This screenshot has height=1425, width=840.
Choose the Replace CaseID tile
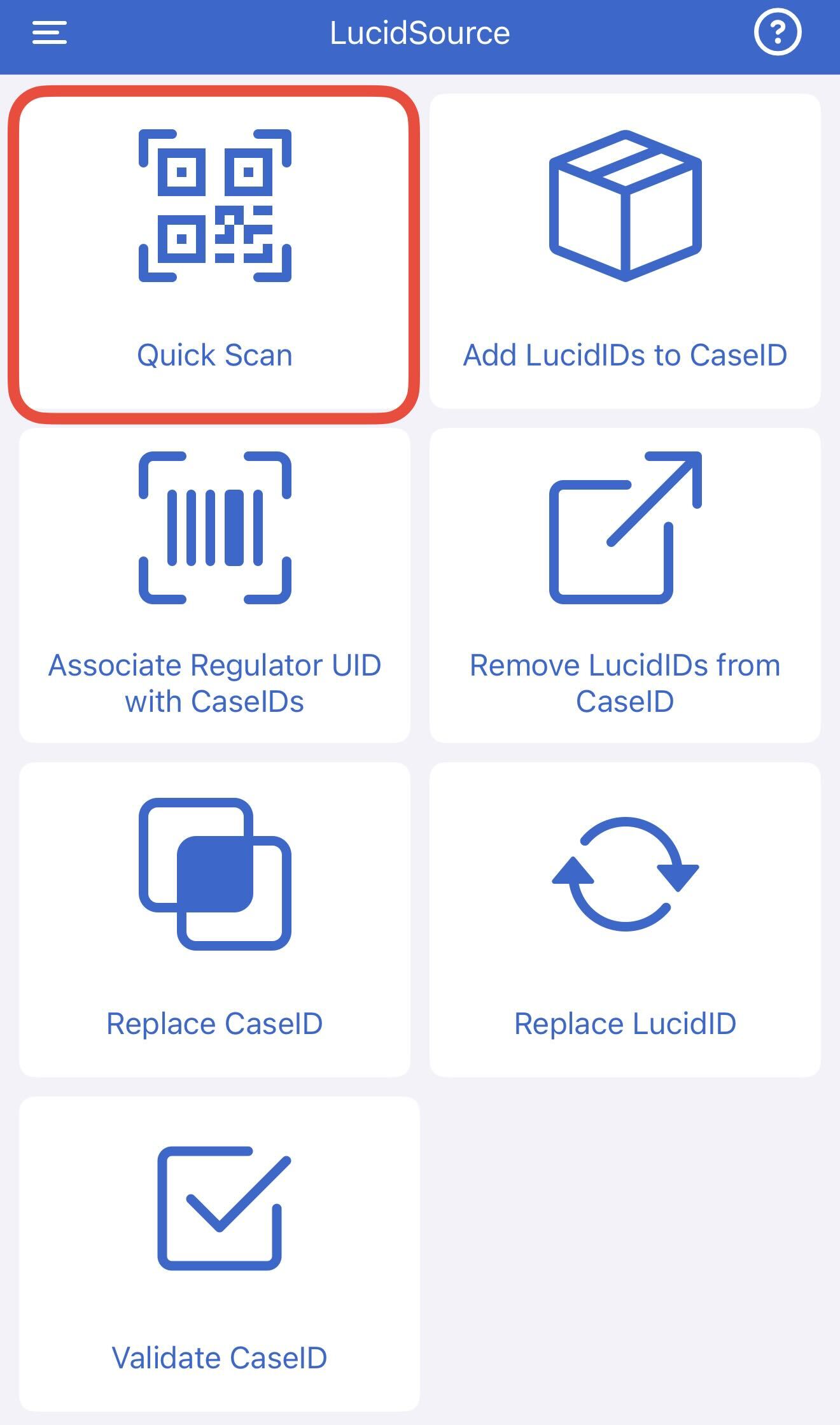pos(214,919)
